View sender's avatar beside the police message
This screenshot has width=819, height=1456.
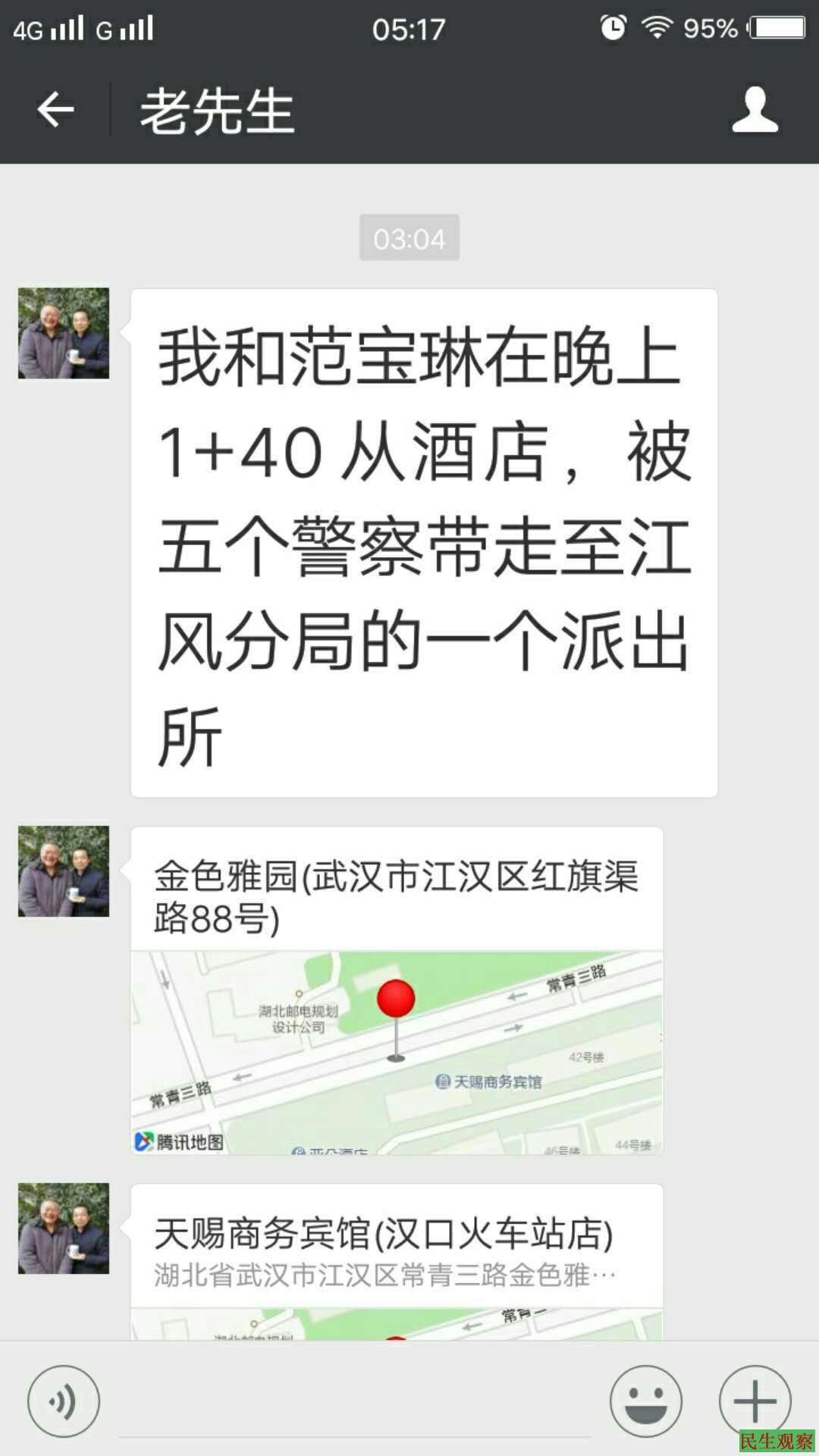tap(64, 334)
